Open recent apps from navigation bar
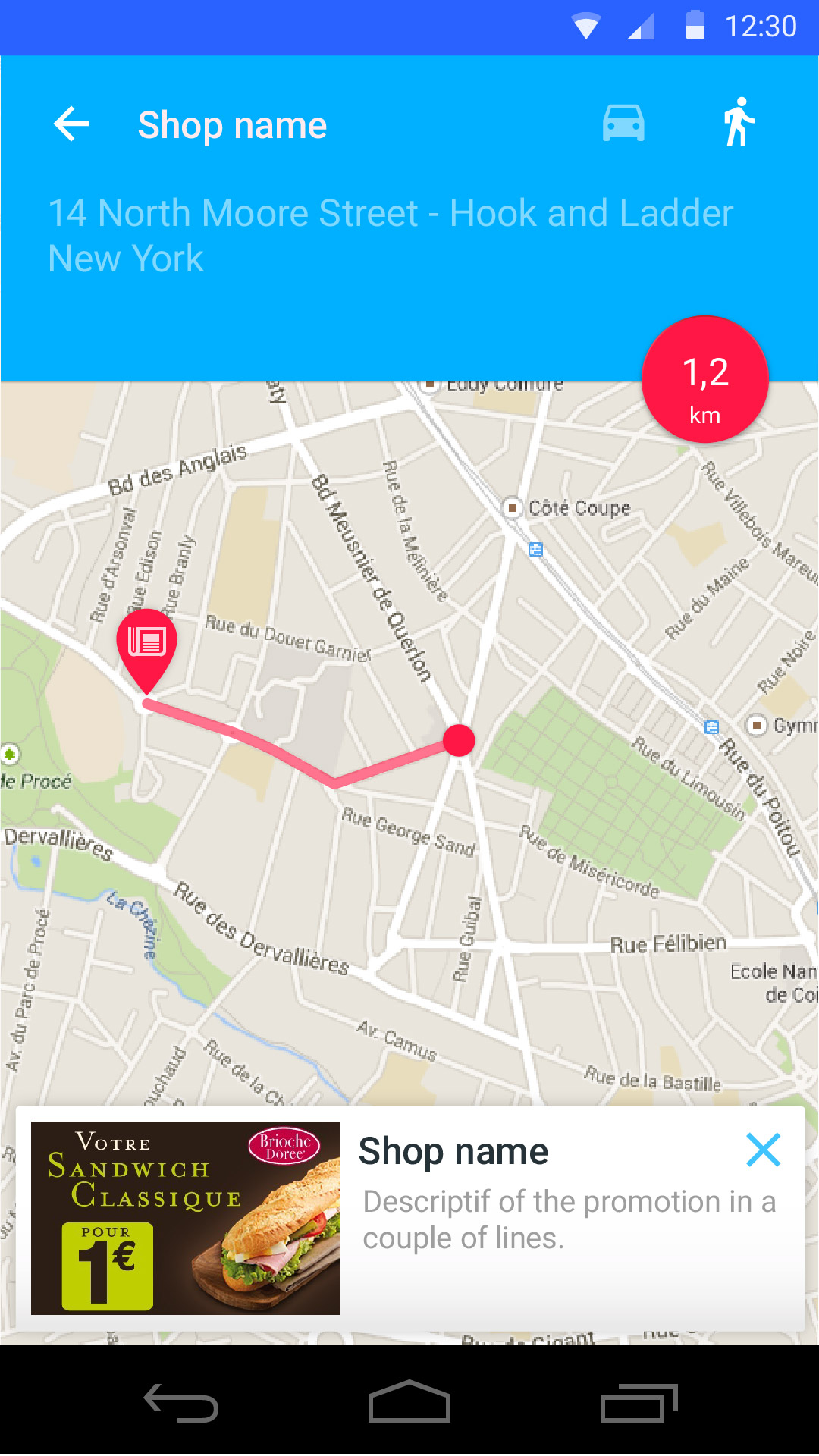This screenshot has width=819, height=1456. pos(639,1402)
